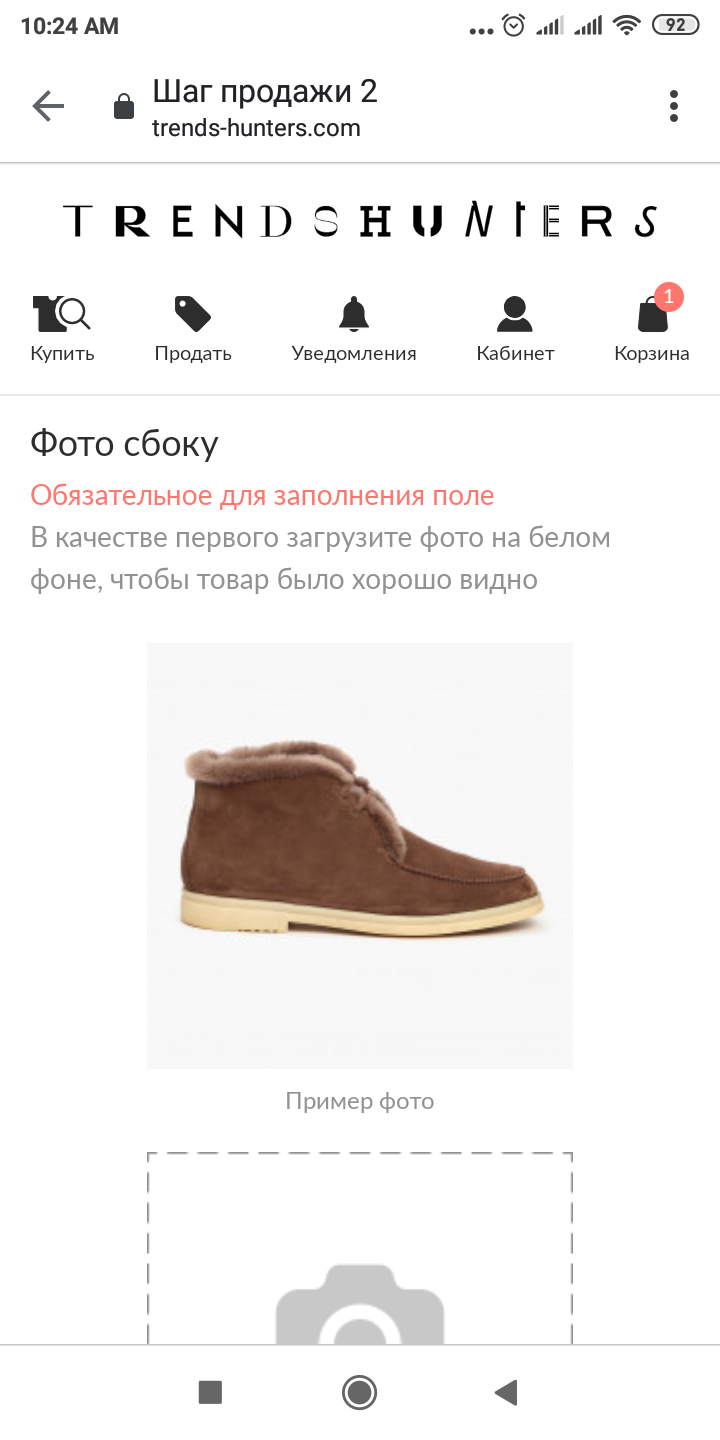
Task: Tap the system back triangle
Action: [506, 1392]
